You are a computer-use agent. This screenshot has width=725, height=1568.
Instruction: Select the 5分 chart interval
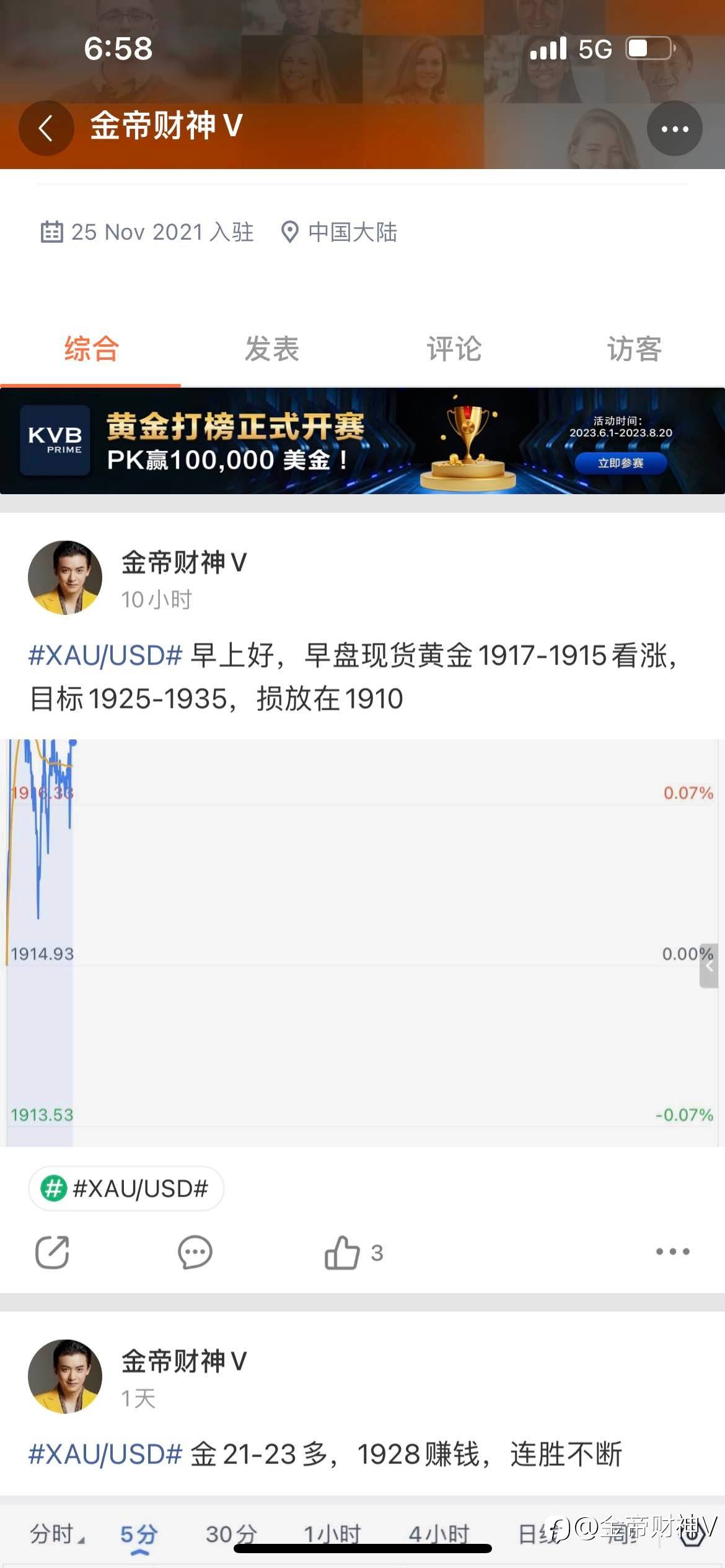[139, 1535]
